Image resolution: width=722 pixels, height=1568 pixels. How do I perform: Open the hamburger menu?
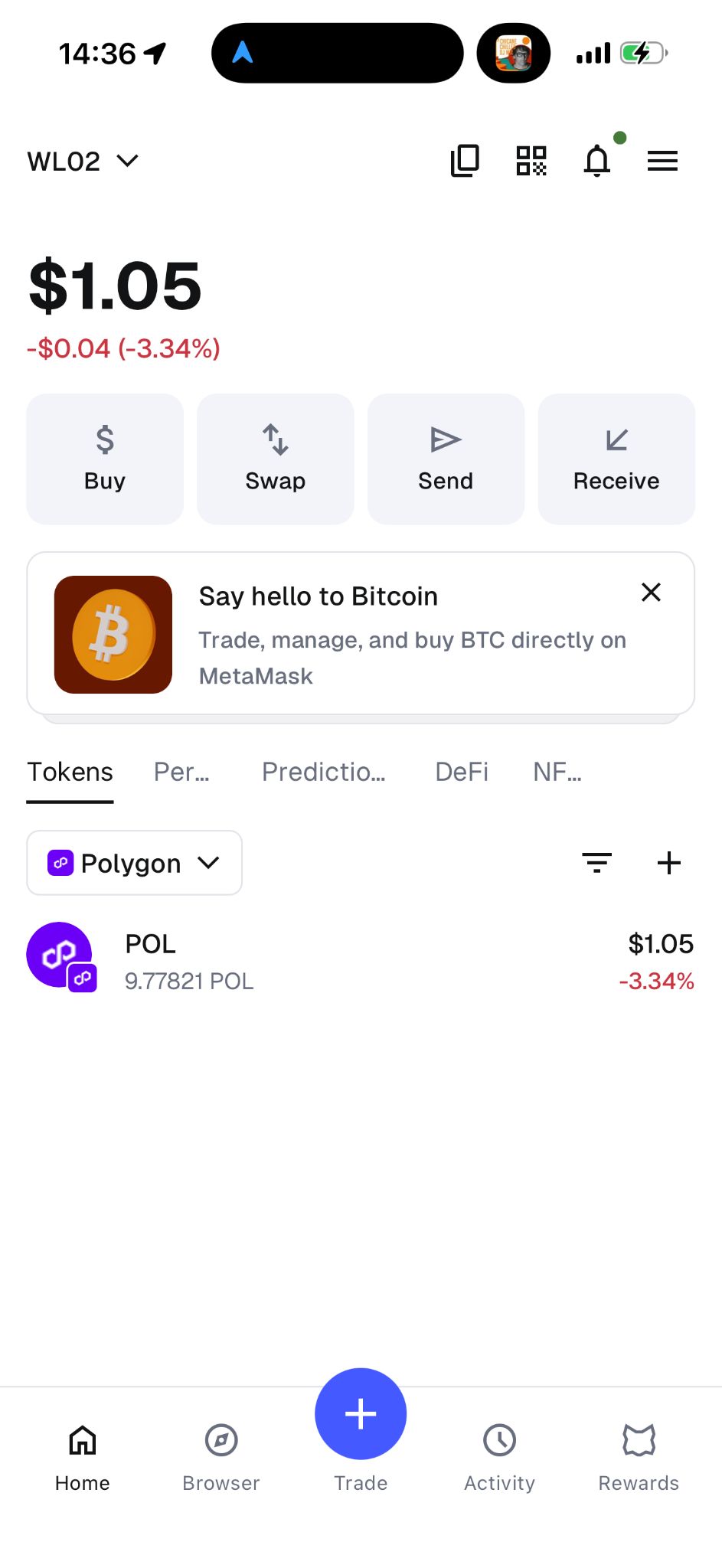[x=662, y=161]
